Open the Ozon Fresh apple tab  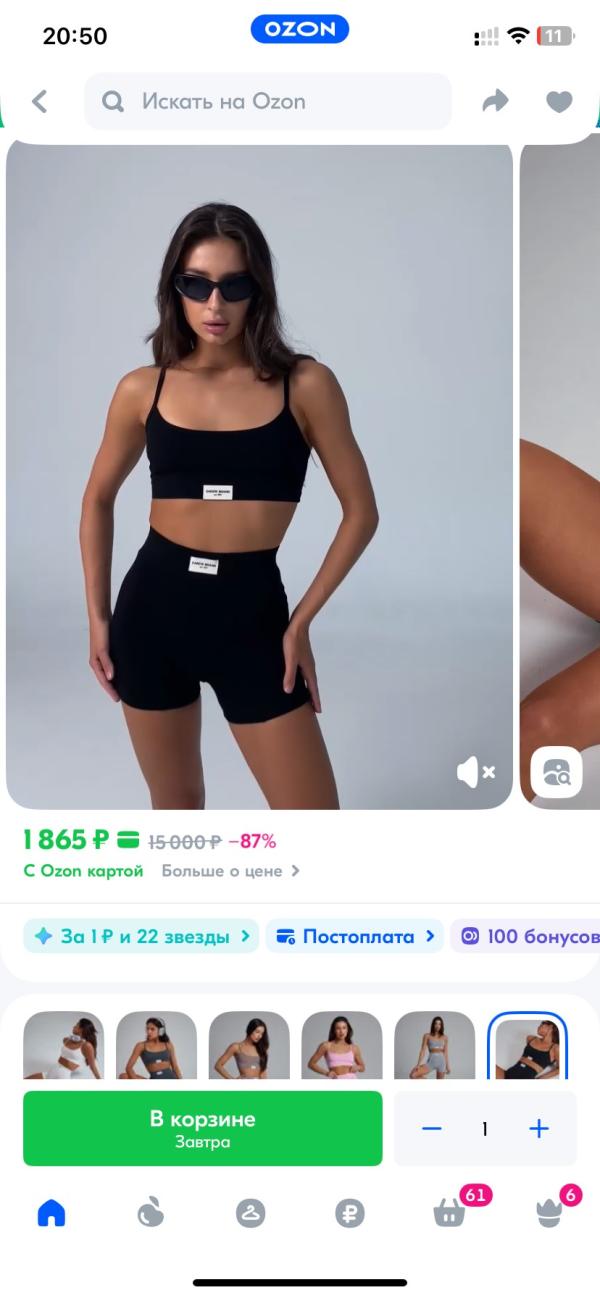click(150, 1213)
